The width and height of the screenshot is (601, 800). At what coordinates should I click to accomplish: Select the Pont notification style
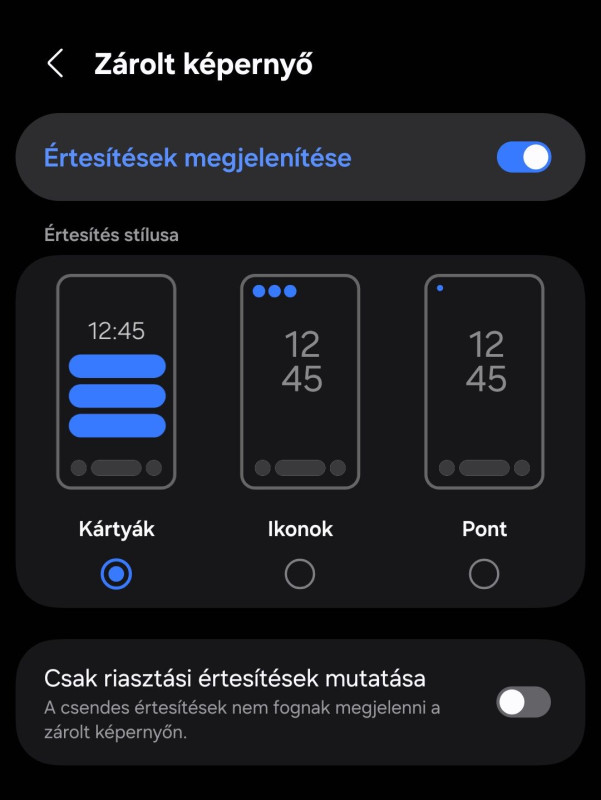tap(484, 573)
